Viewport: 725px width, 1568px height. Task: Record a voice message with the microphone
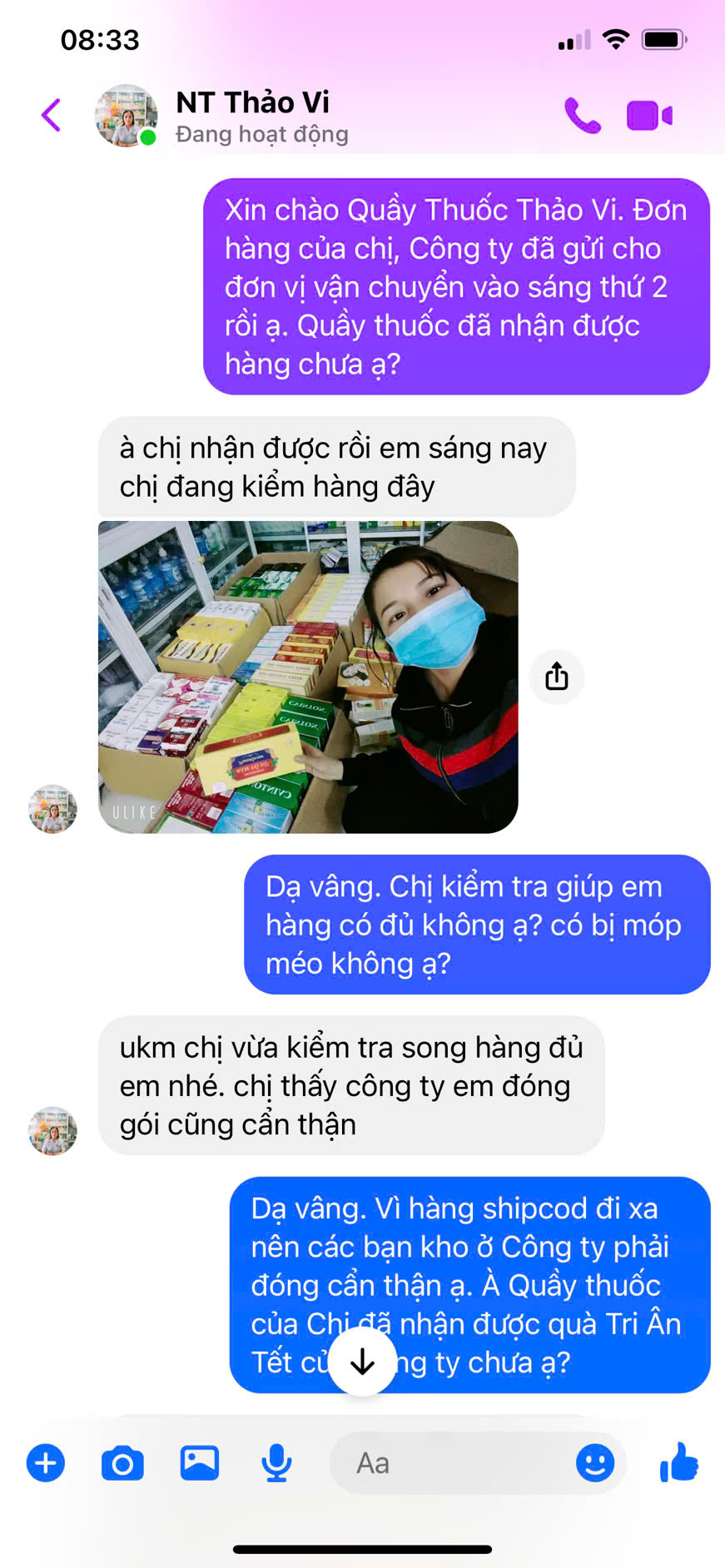[276, 1463]
